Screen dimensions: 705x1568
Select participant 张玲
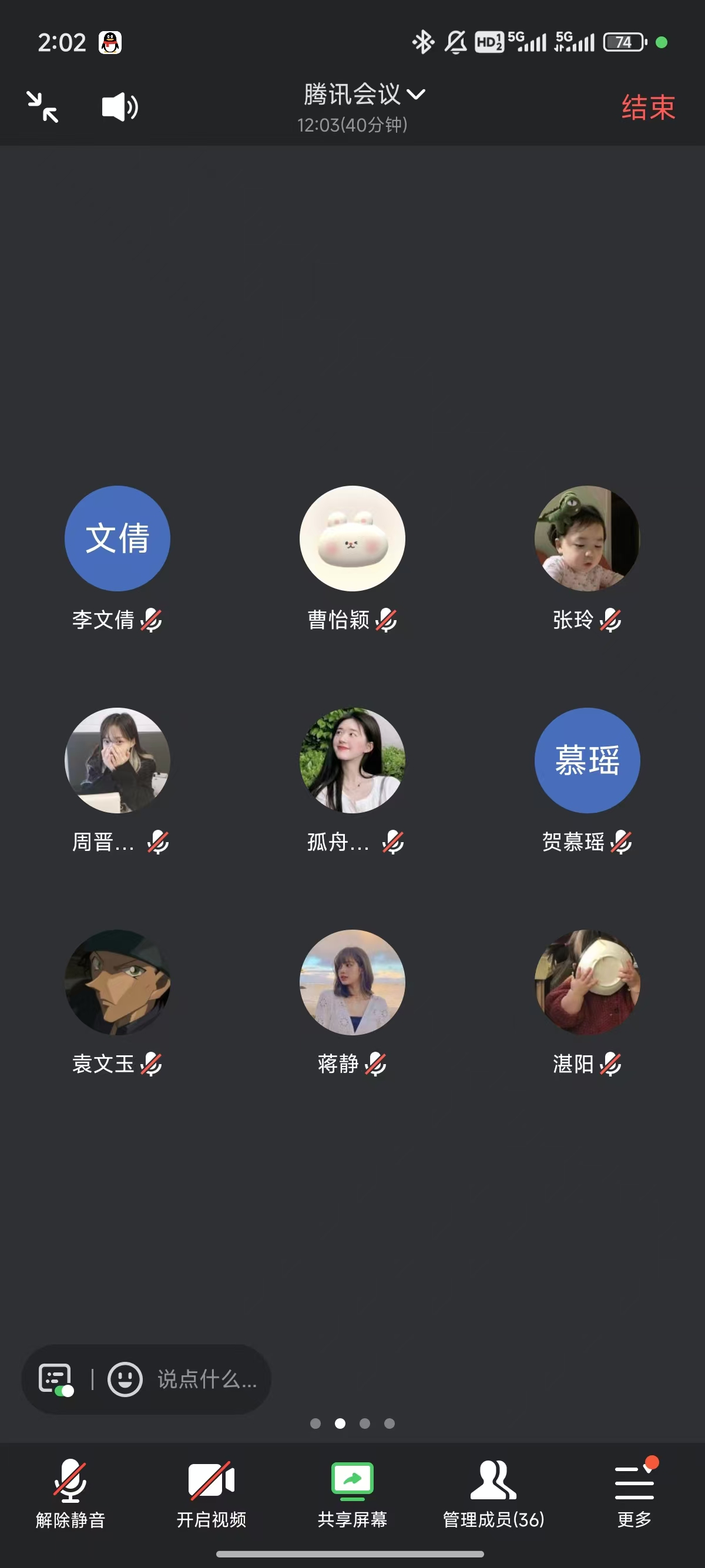[587, 539]
